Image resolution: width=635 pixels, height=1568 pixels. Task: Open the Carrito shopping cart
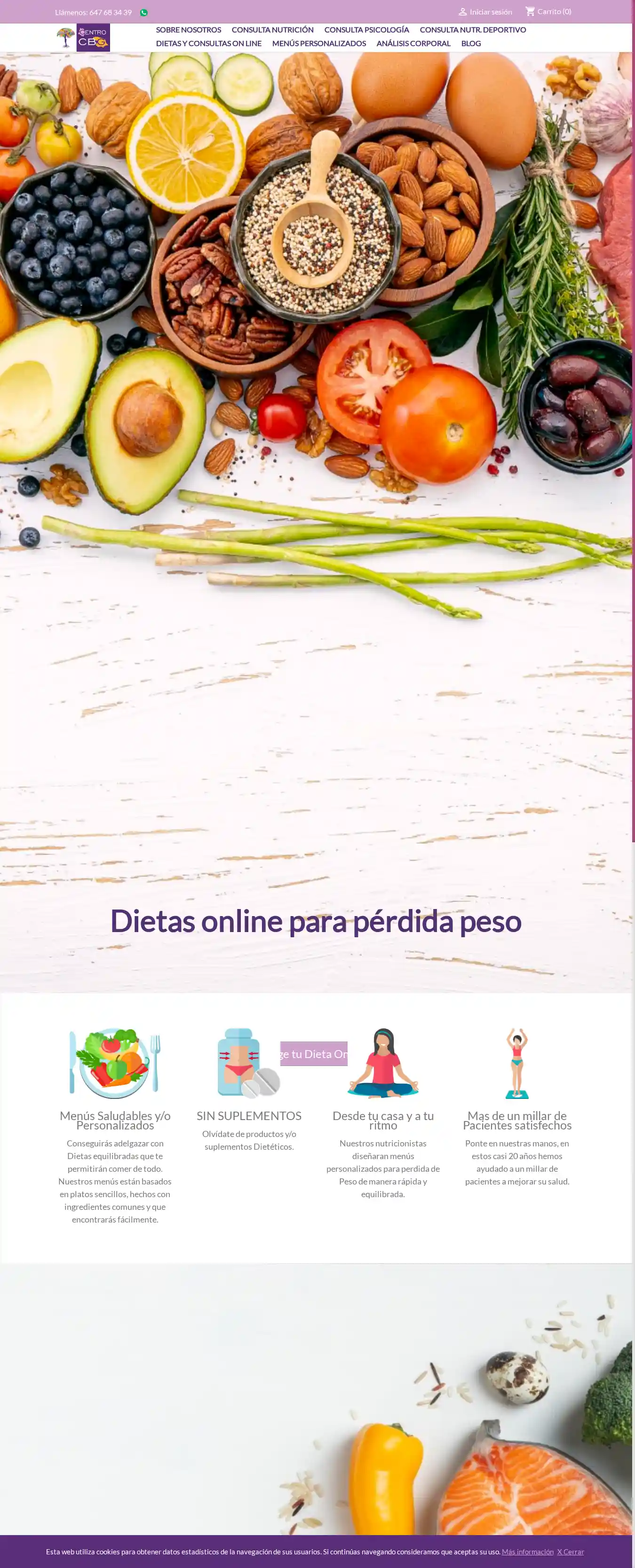tap(548, 12)
